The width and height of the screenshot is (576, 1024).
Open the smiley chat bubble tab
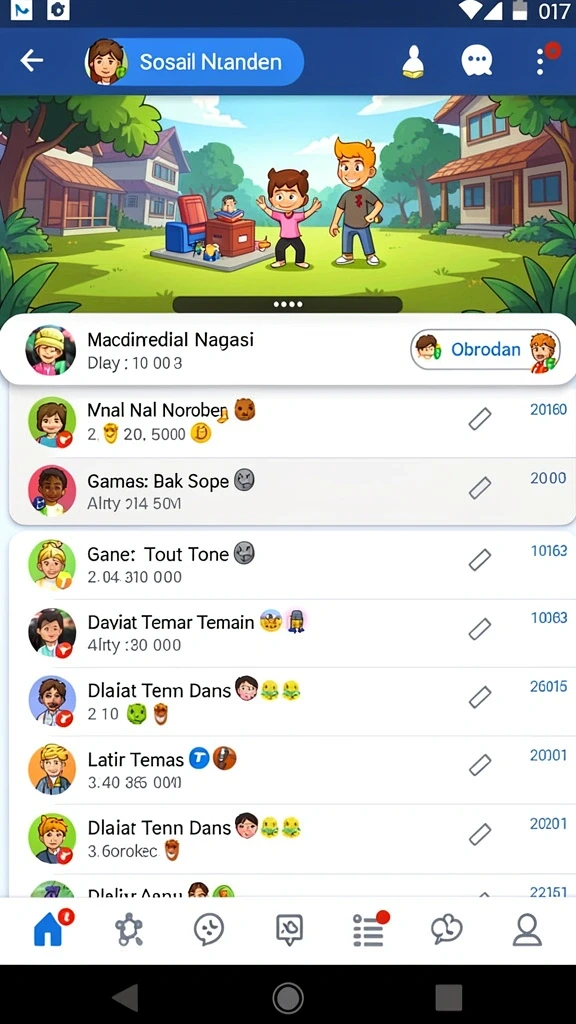(209, 929)
